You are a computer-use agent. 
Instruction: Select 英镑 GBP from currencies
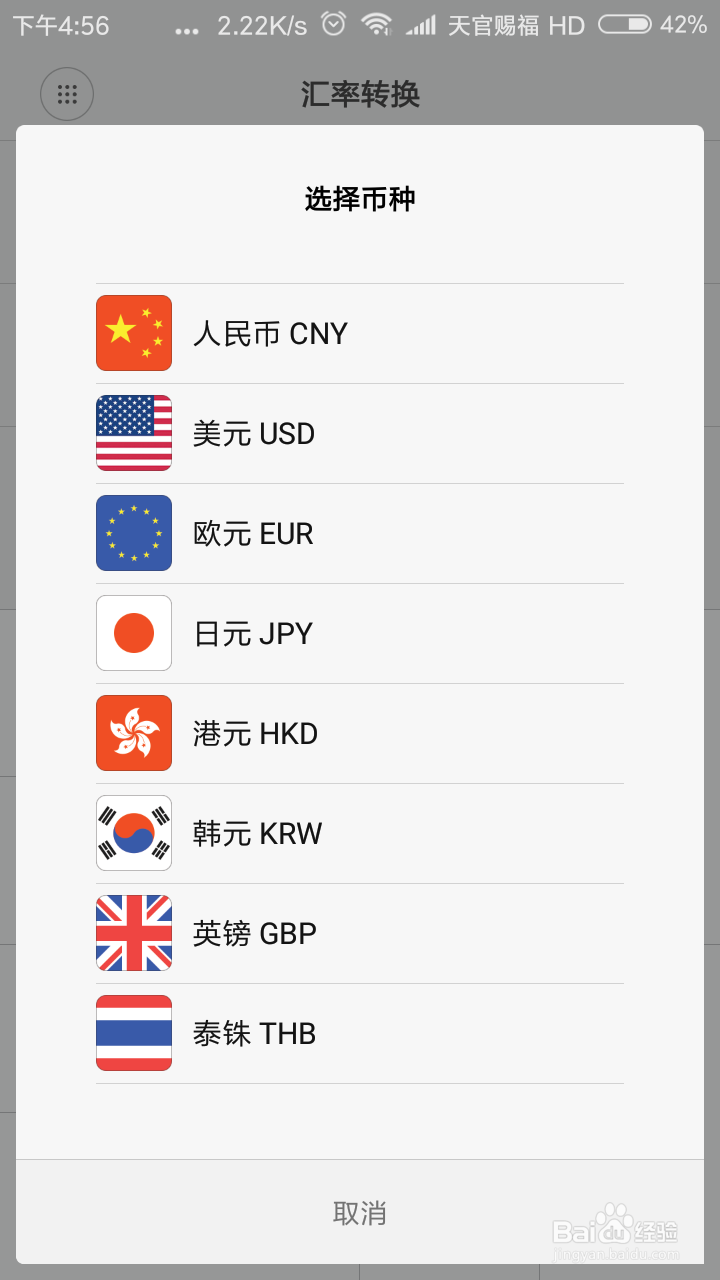[x=358, y=933]
